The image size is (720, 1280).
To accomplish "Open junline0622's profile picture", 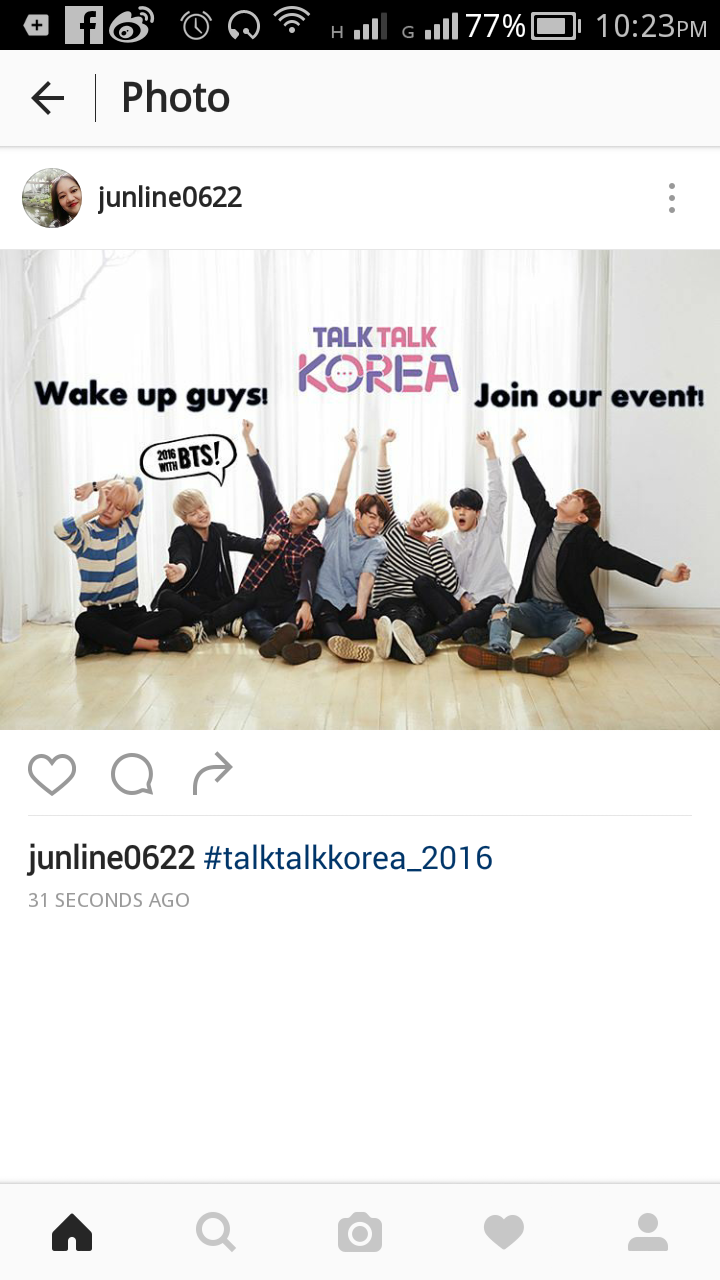I will click(52, 198).
